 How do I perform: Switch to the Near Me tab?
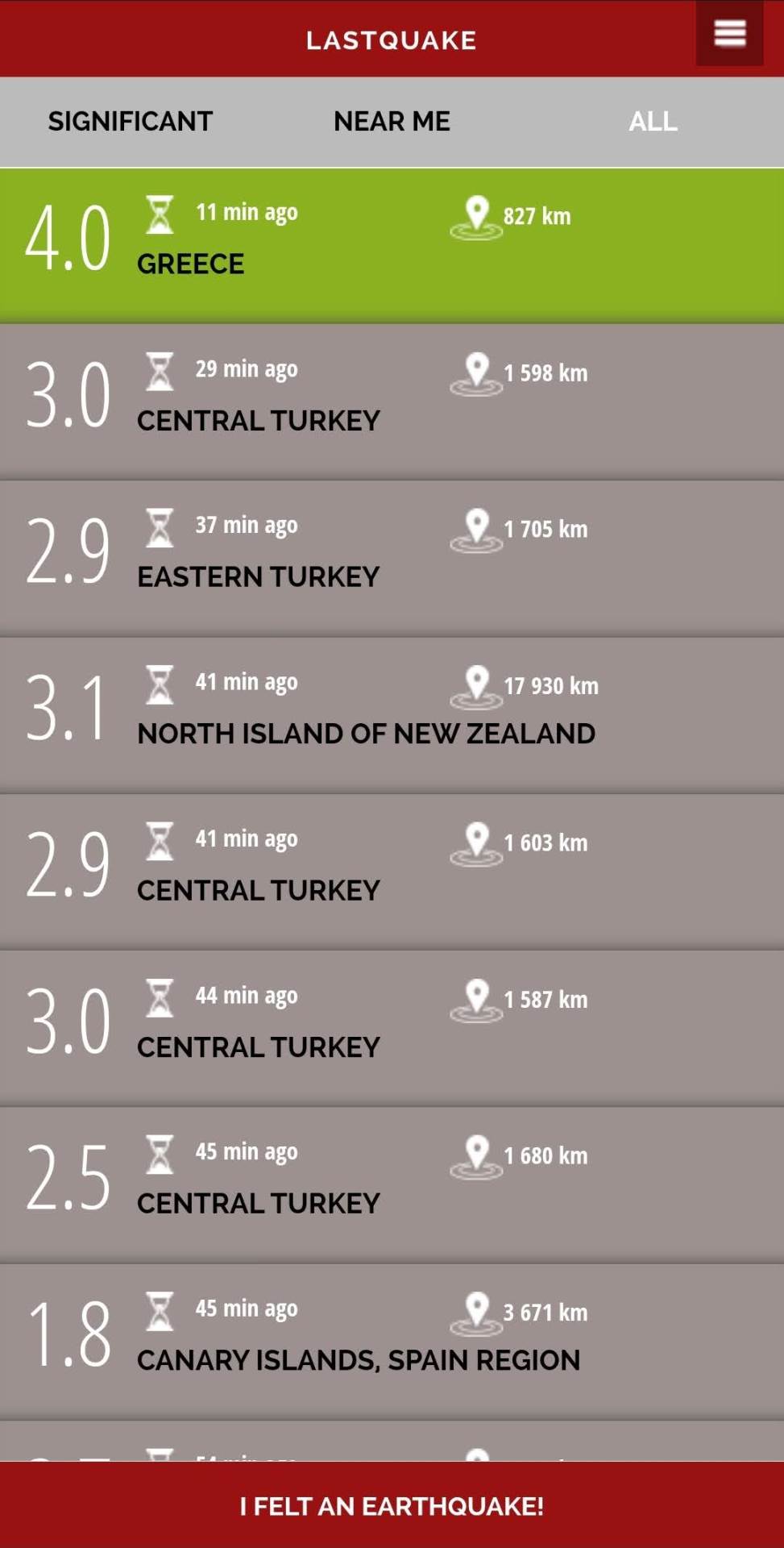coord(392,122)
